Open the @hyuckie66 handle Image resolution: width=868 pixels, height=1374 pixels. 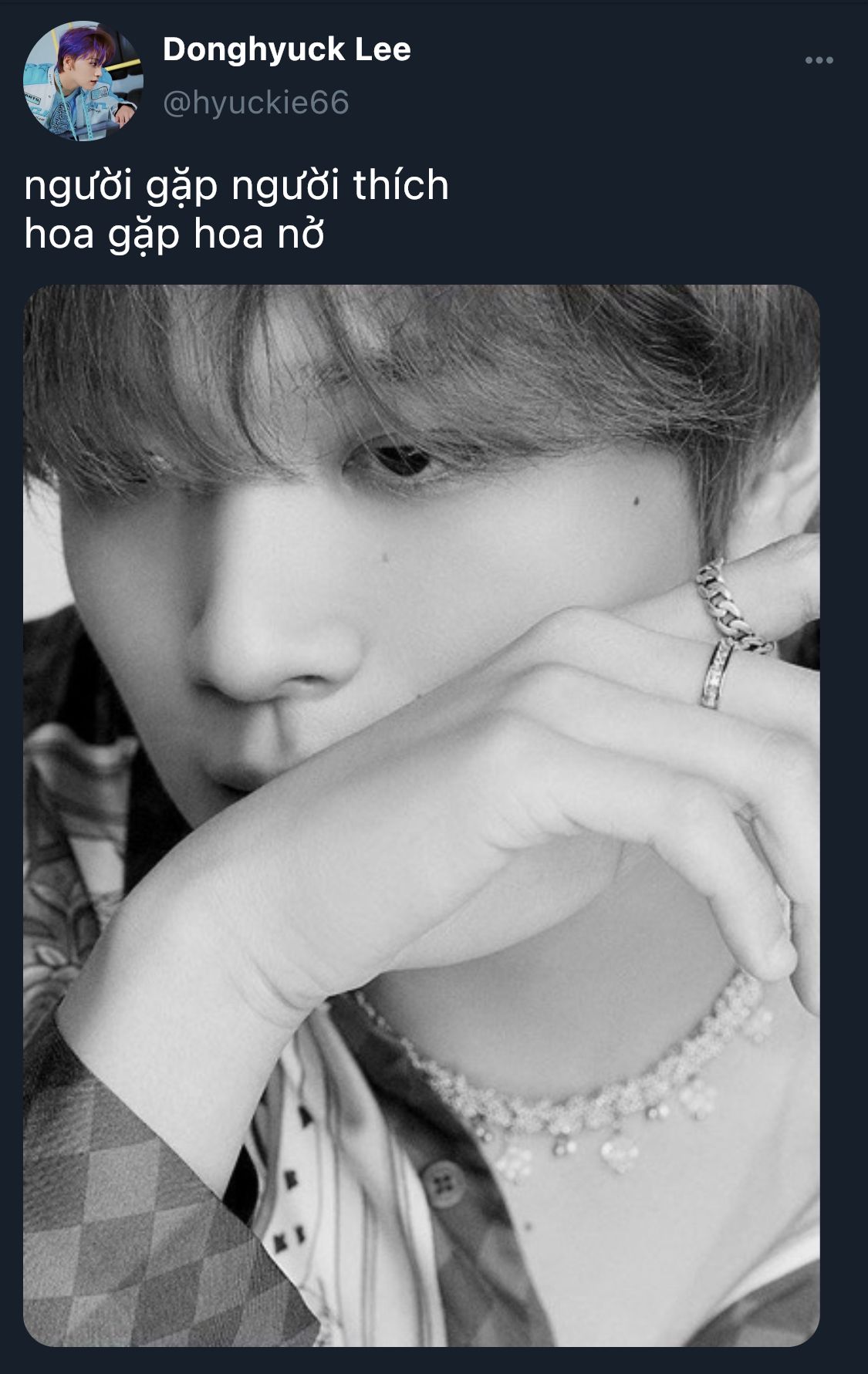pos(255,103)
